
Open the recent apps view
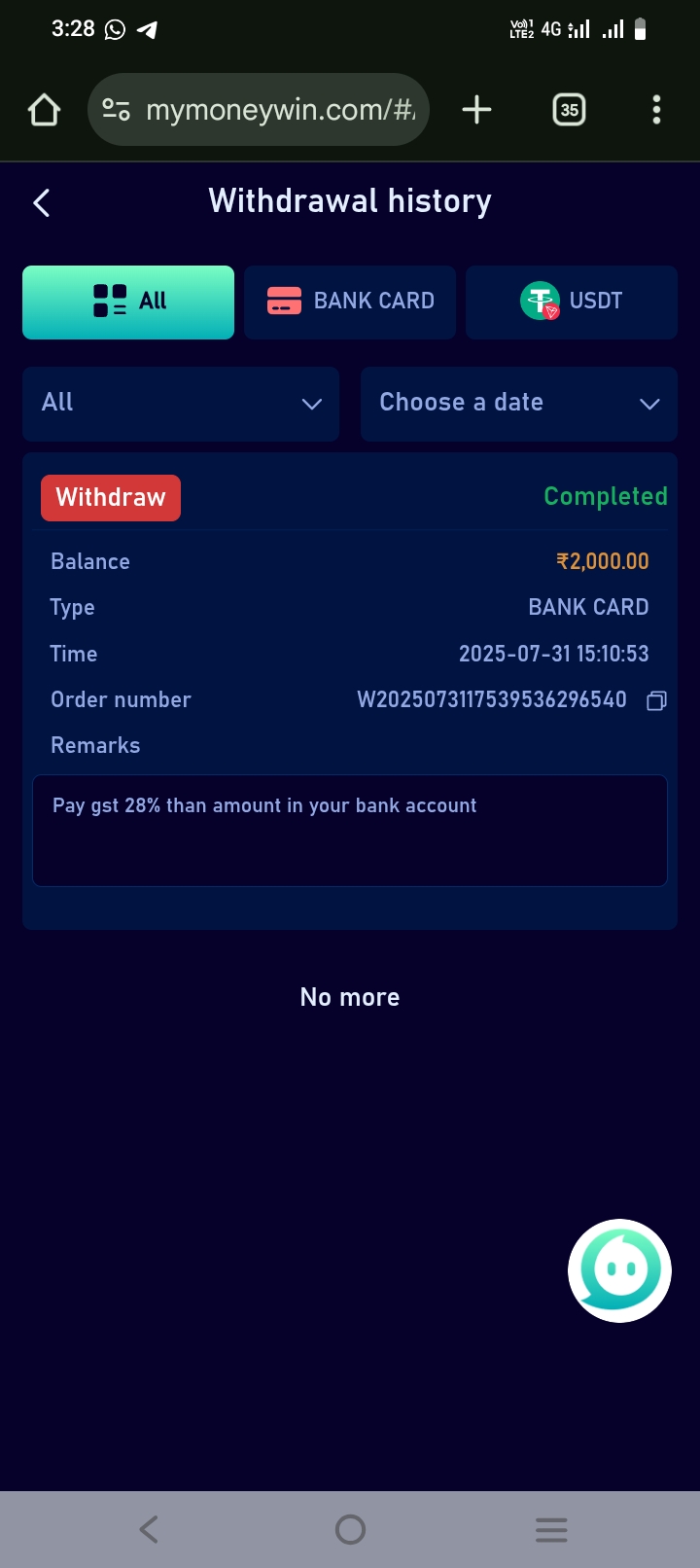pos(550,1529)
